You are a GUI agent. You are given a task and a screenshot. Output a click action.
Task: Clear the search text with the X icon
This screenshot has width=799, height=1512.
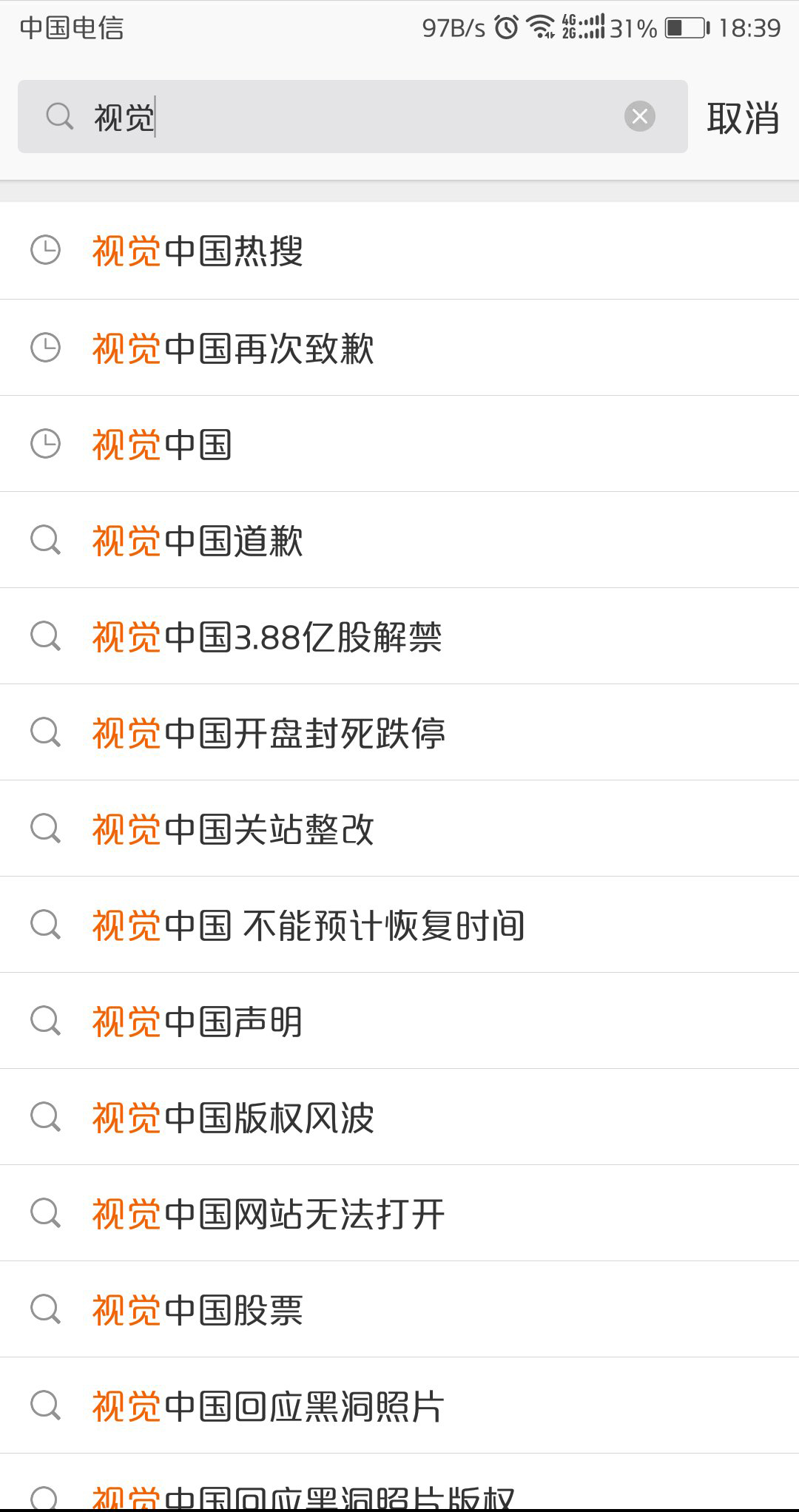(640, 117)
